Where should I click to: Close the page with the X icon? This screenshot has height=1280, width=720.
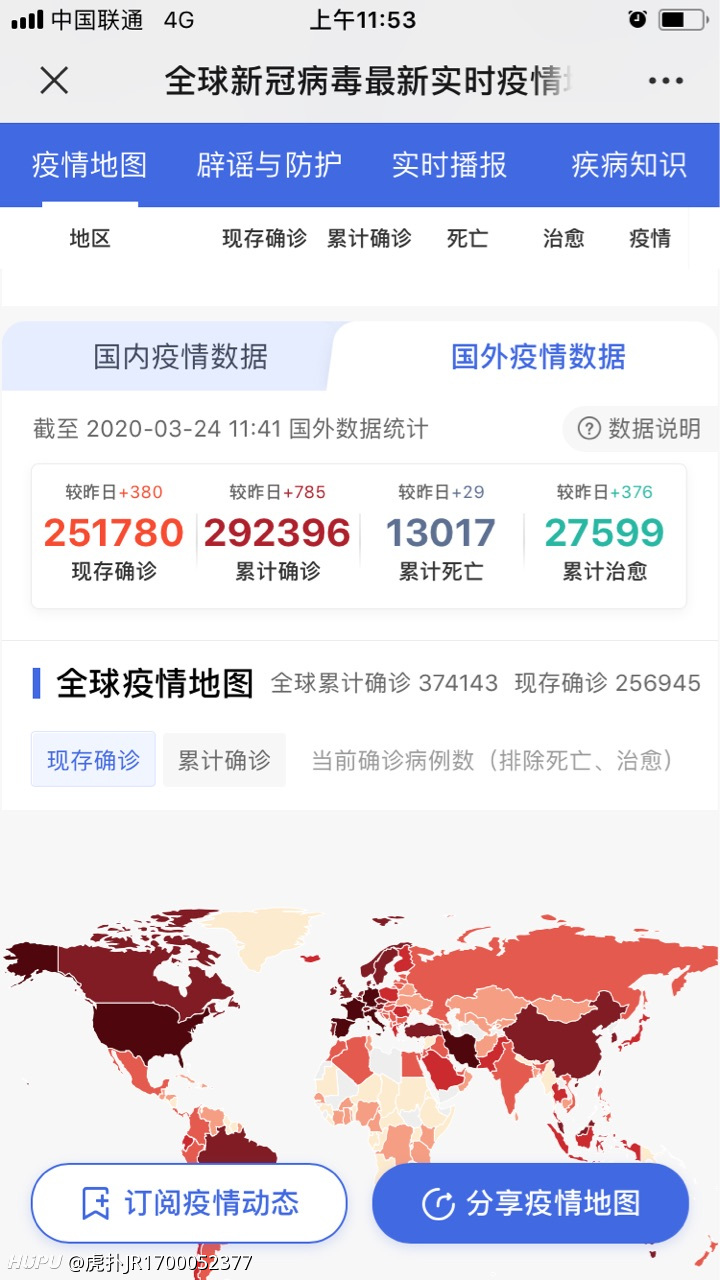tap(54, 81)
